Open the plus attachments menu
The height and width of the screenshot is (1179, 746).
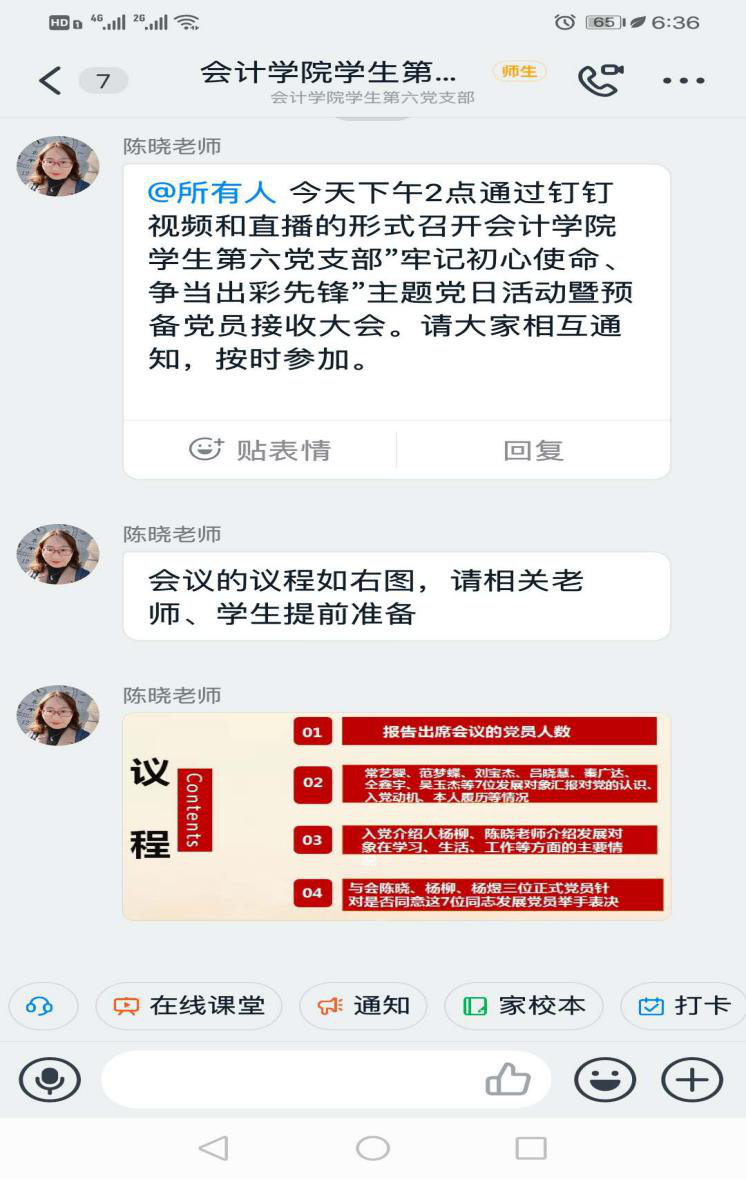tap(692, 1080)
